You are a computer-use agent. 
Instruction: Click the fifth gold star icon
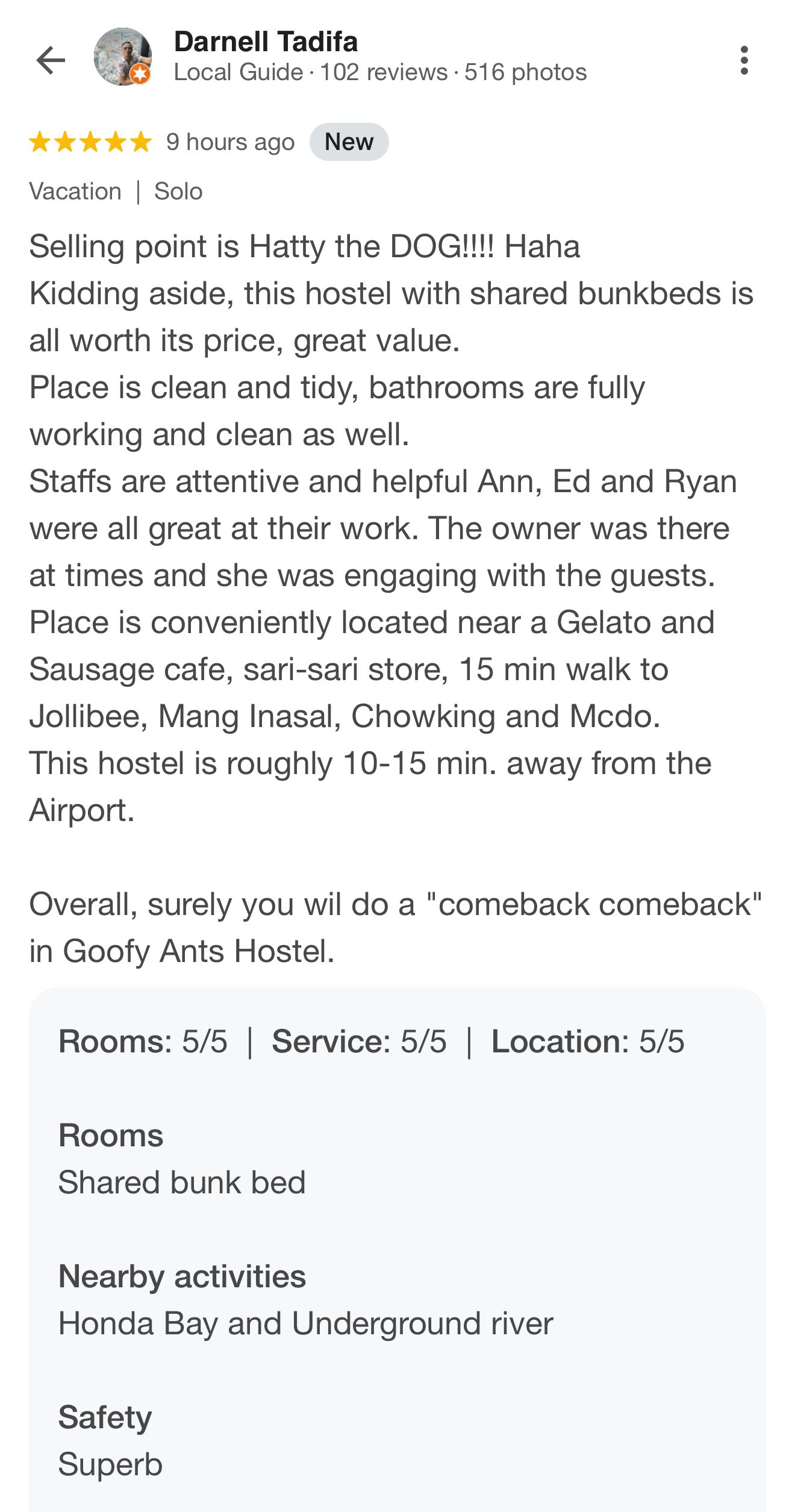[142, 142]
